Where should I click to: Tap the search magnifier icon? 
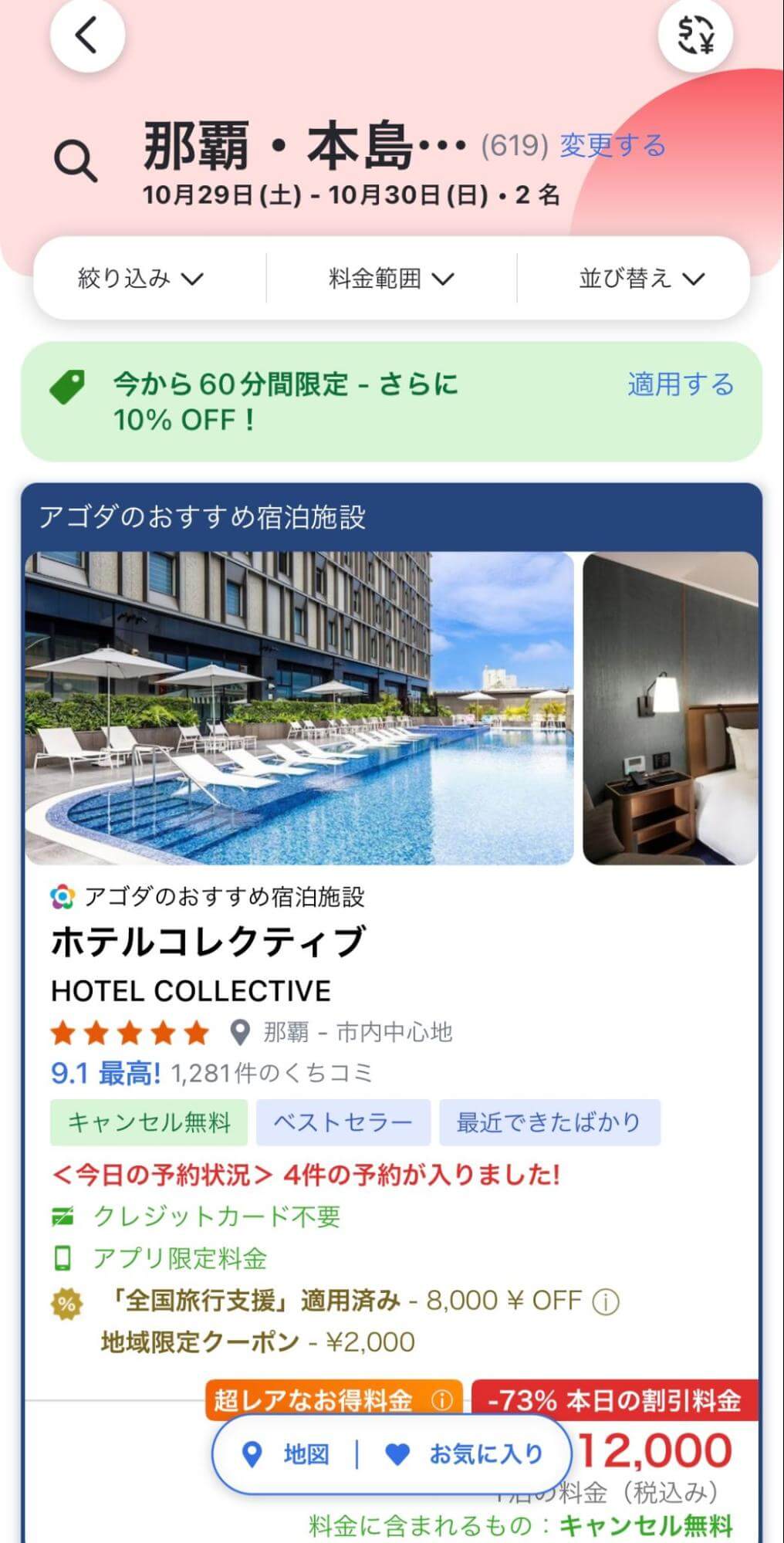coord(76,161)
